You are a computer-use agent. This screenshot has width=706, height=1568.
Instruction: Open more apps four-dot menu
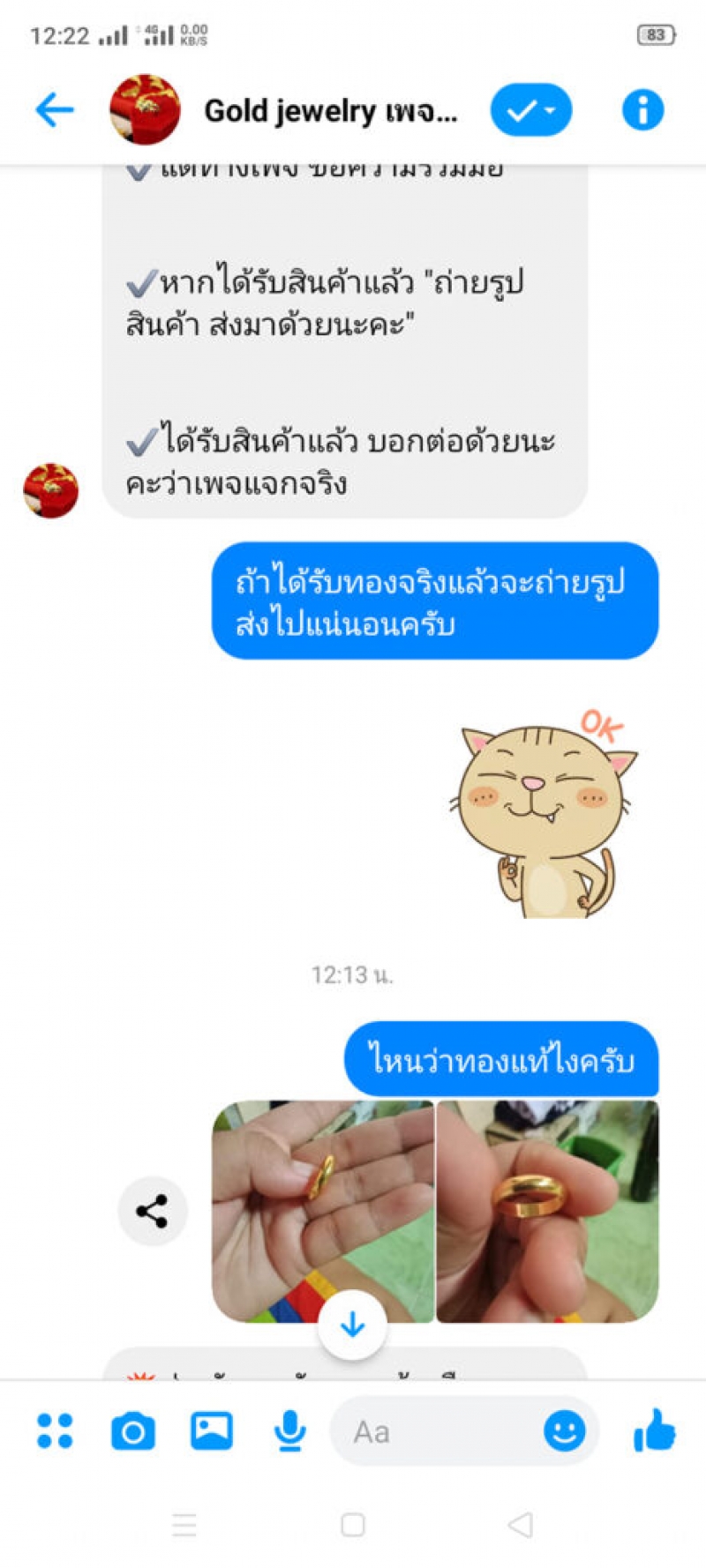coord(55,1430)
